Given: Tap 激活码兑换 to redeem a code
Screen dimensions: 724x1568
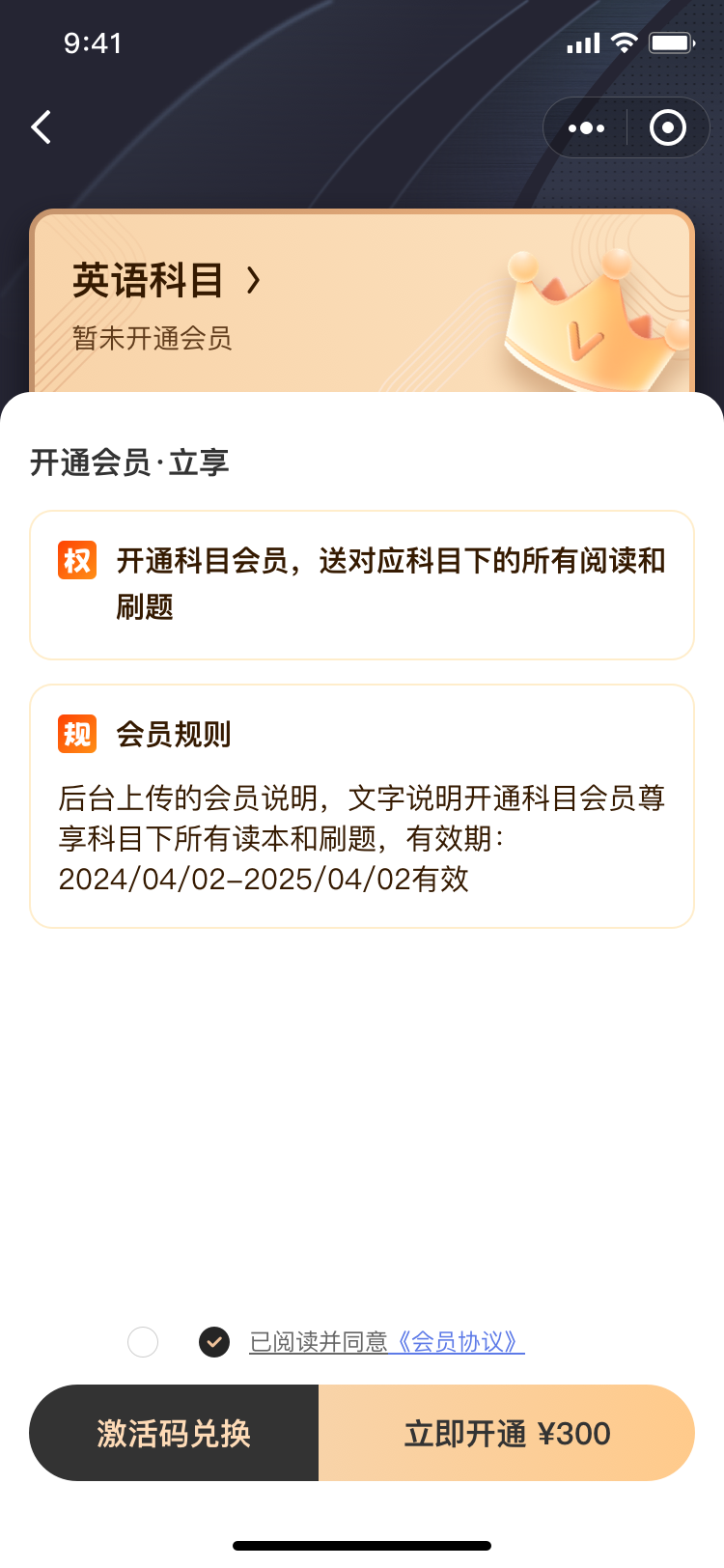Looking at the screenshot, I should pos(174,1433).
